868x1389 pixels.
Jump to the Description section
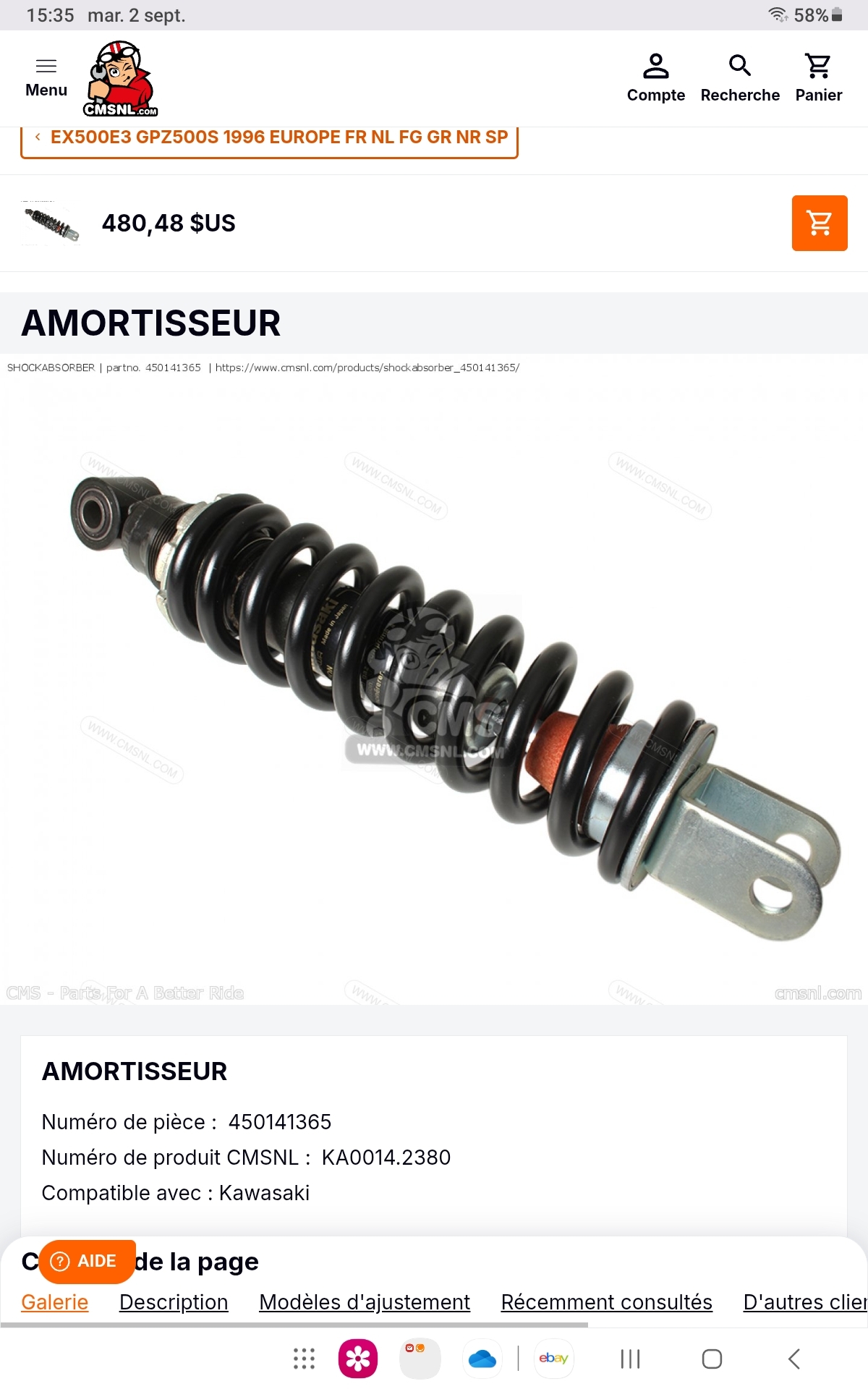click(x=174, y=1302)
